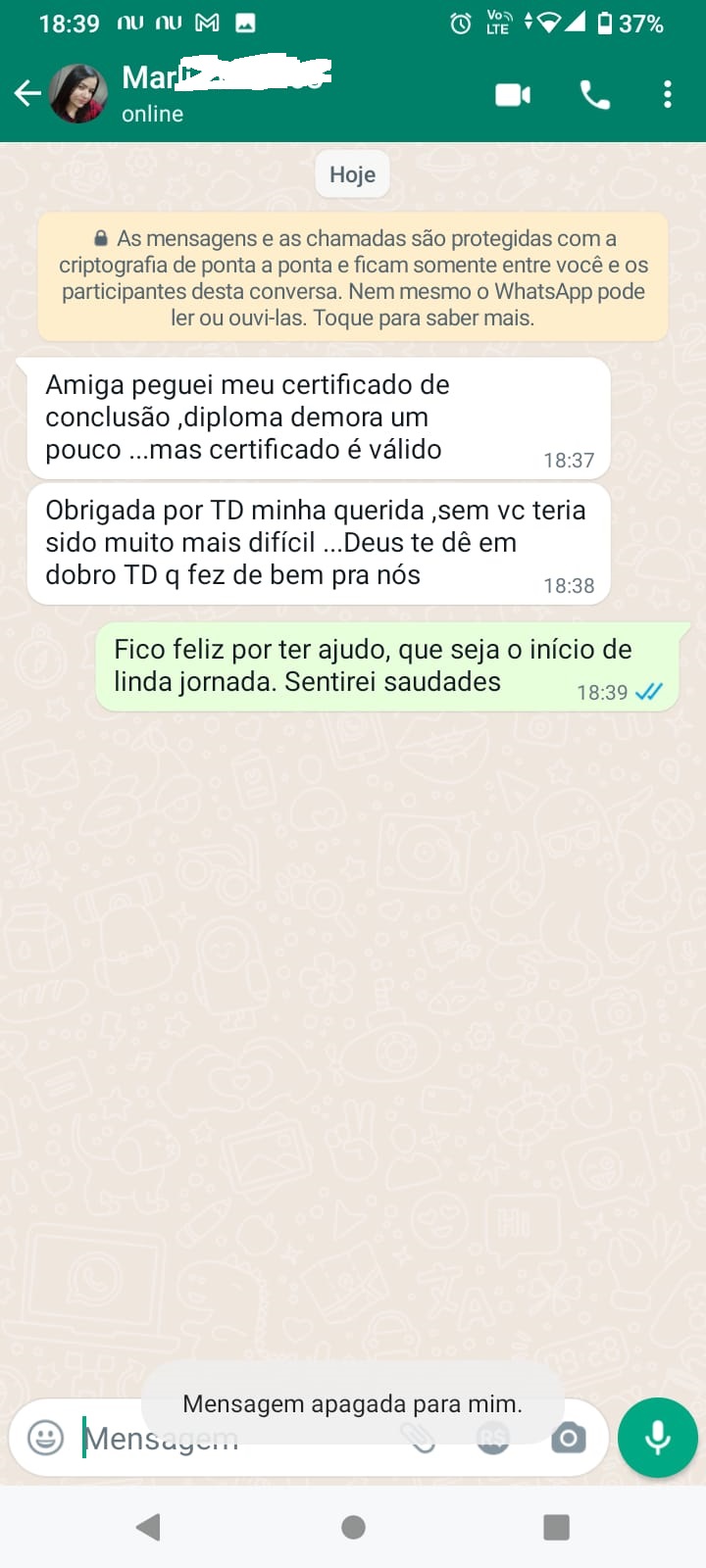Open the camera from the message bar
This screenshot has width=706, height=1568.
click(x=569, y=1438)
